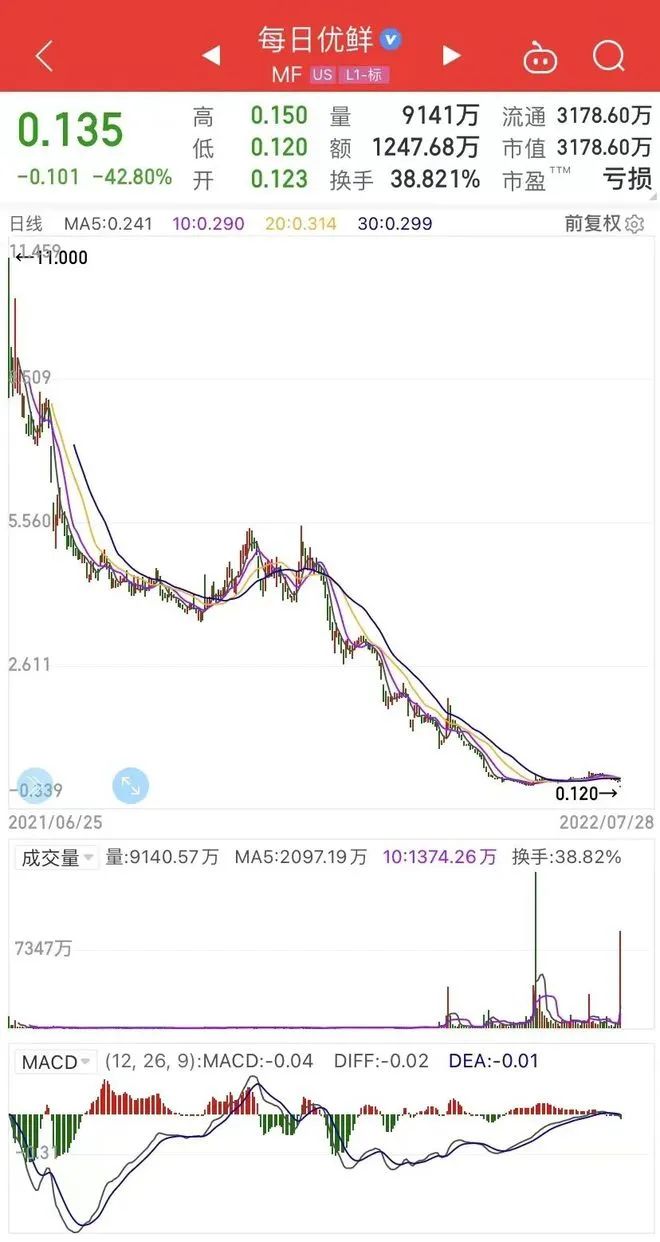Image resolution: width=660 pixels, height=1242 pixels.
Task: Open 前复权 adjustment settings
Action: [604, 223]
